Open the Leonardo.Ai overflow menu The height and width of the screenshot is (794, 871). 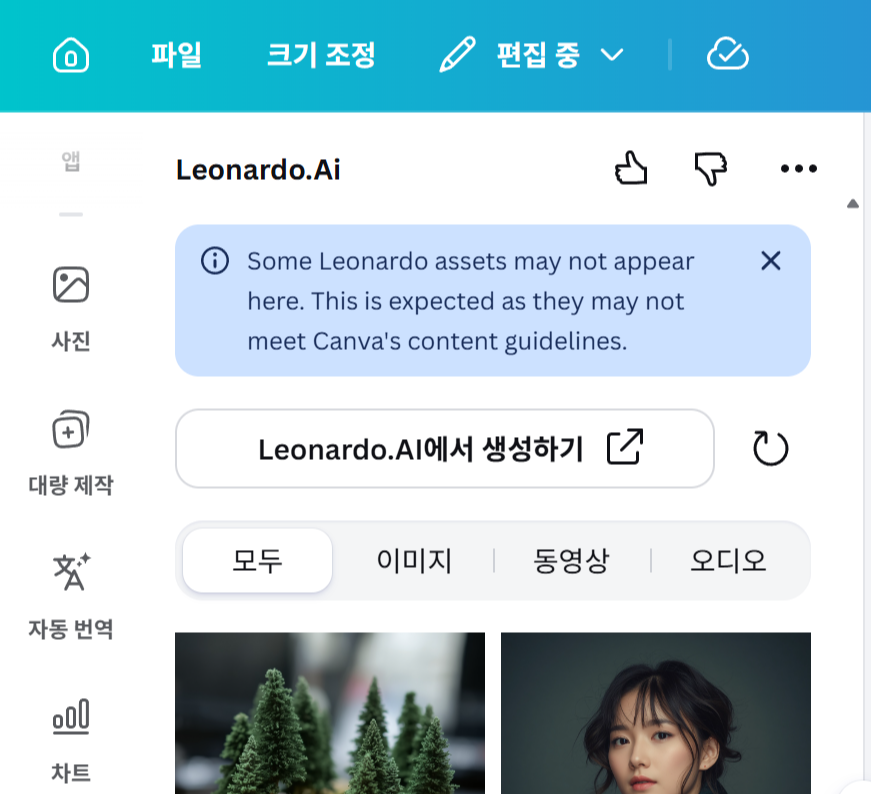[x=799, y=168]
